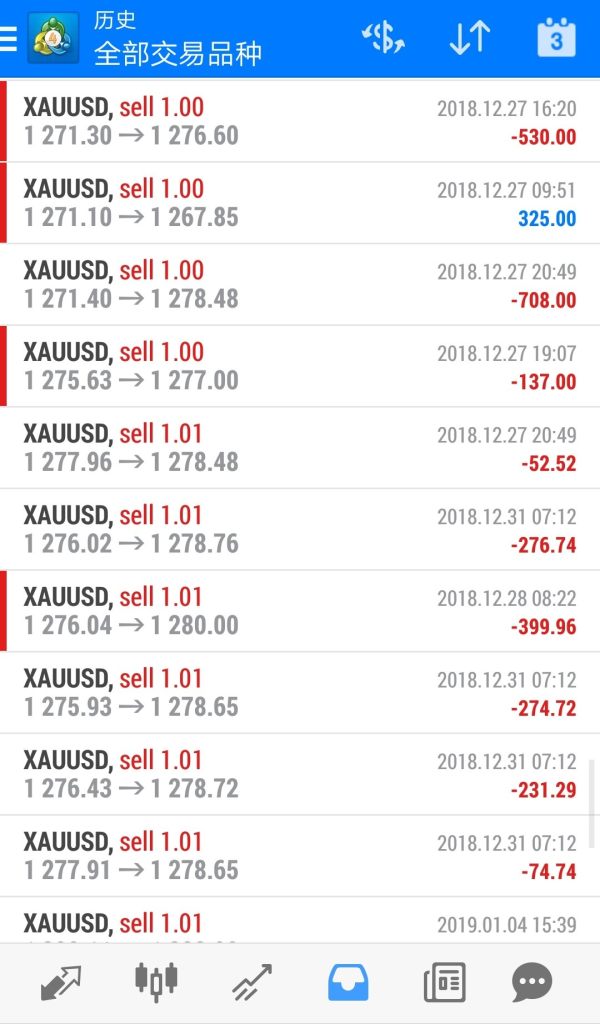Show details of the -399.96 trade
This screenshot has height=1024, width=600.
pos(300,612)
